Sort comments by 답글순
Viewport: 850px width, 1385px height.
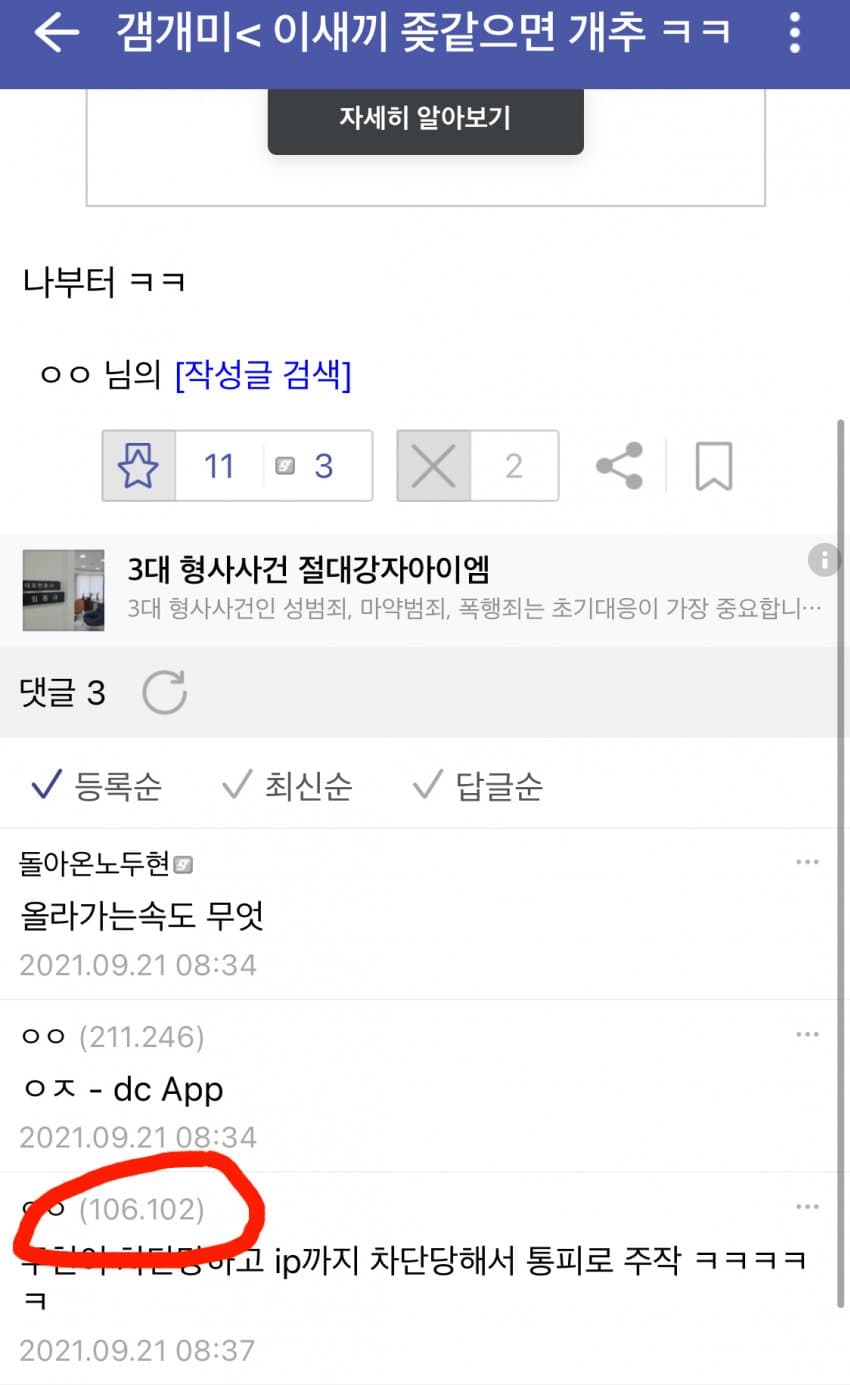point(478,787)
